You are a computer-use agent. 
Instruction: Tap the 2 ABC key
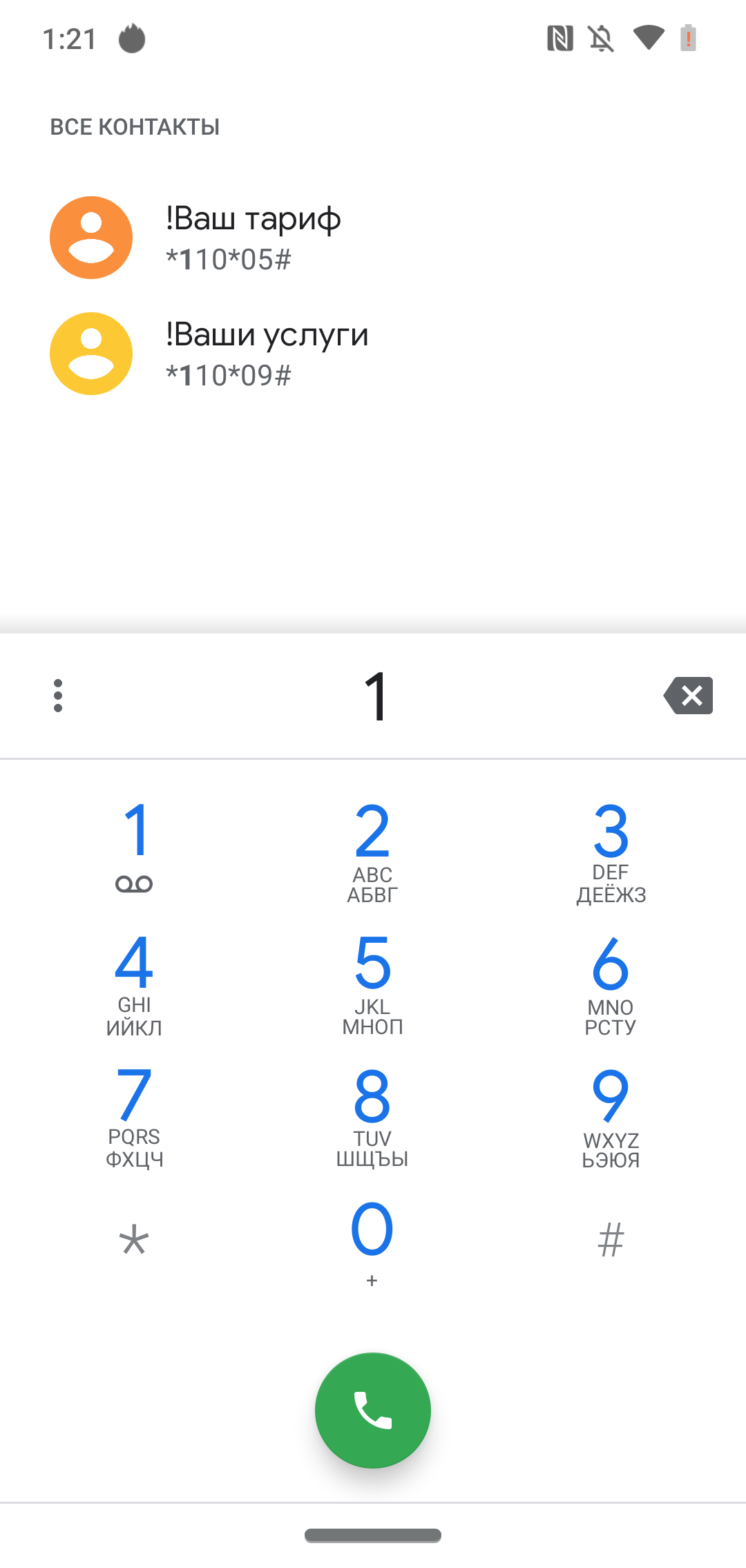click(x=372, y=851)
